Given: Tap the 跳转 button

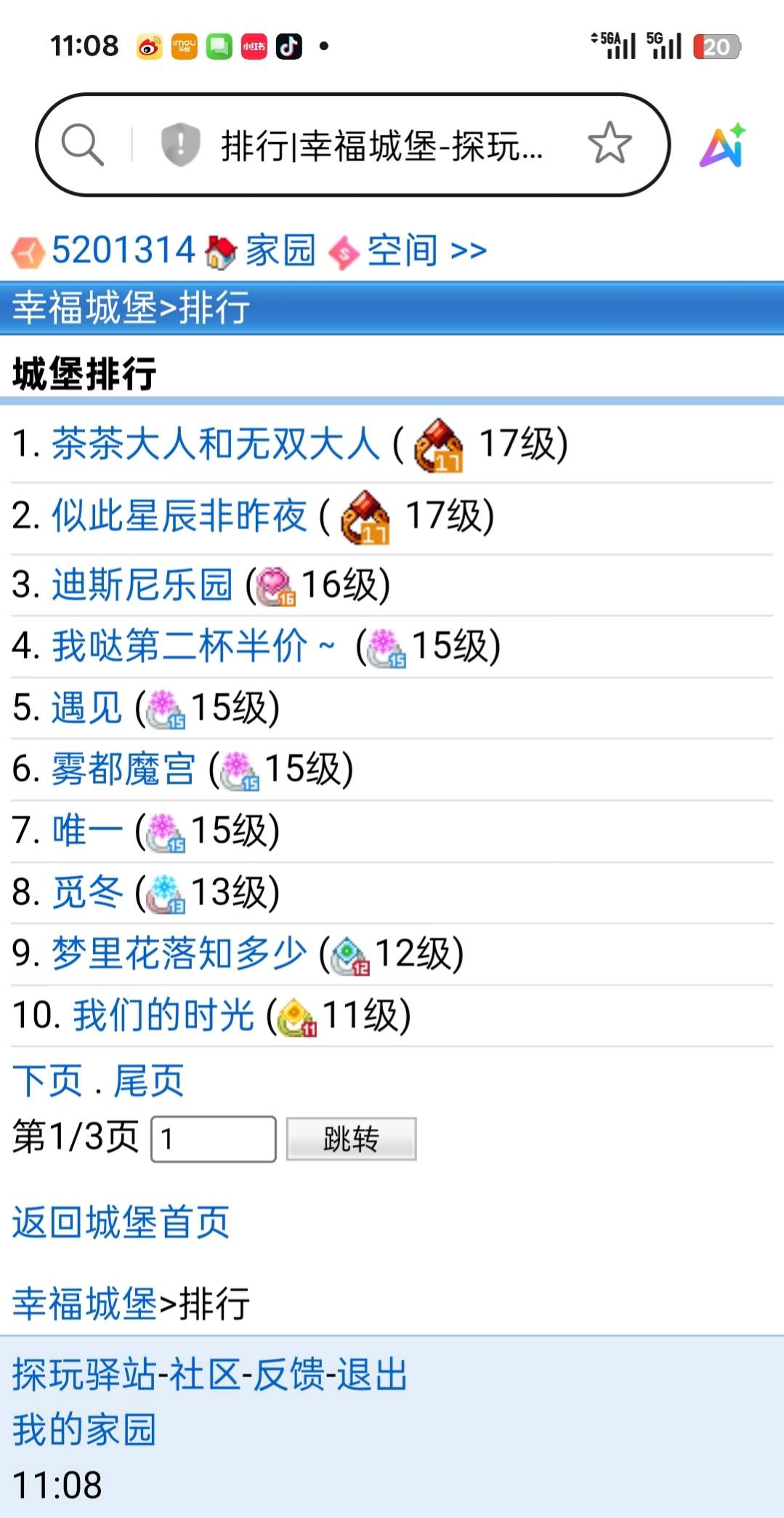Looking at the screenshot, I should [x=351, y=1139].
